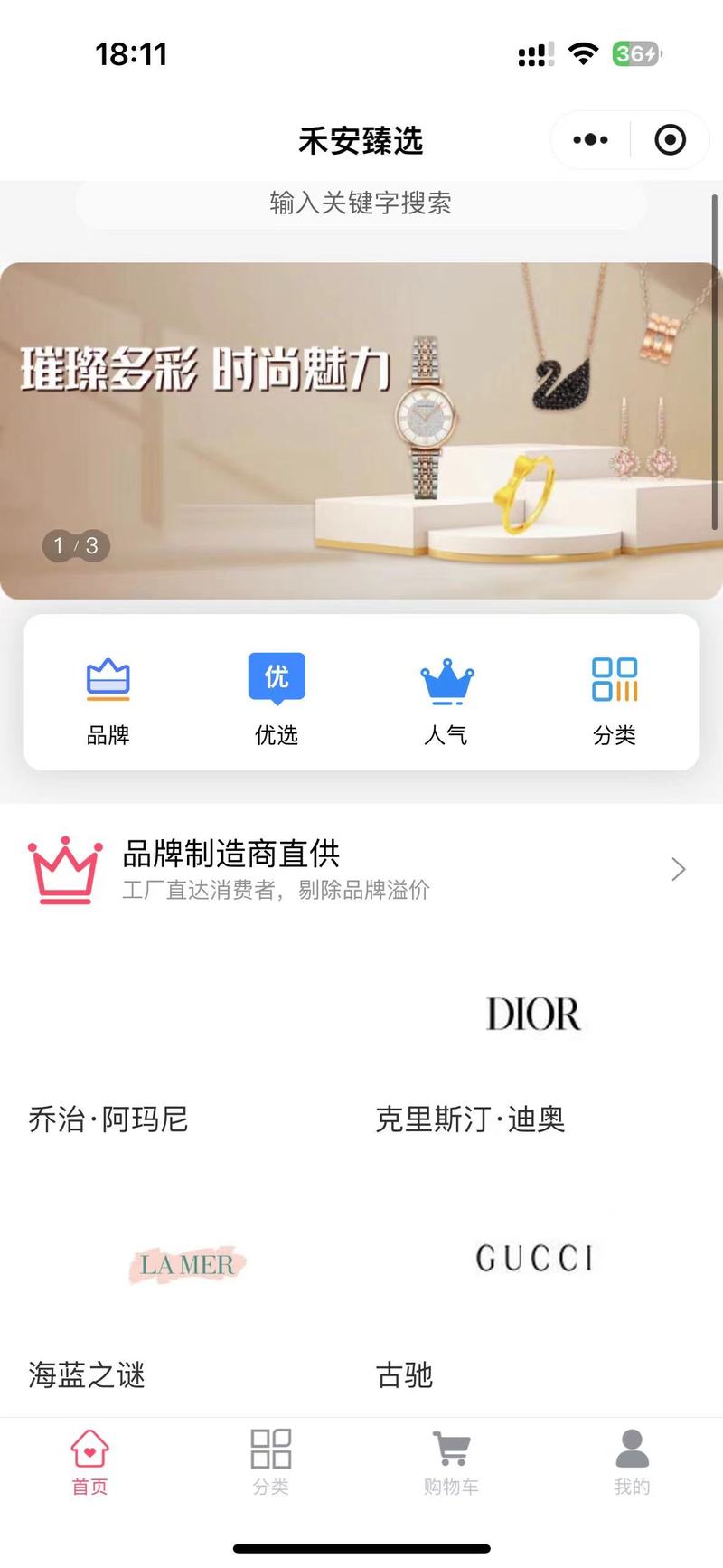Expand 品牌制造商直供 with the chevron
The image size is (723, 1568).
point(679,869)
